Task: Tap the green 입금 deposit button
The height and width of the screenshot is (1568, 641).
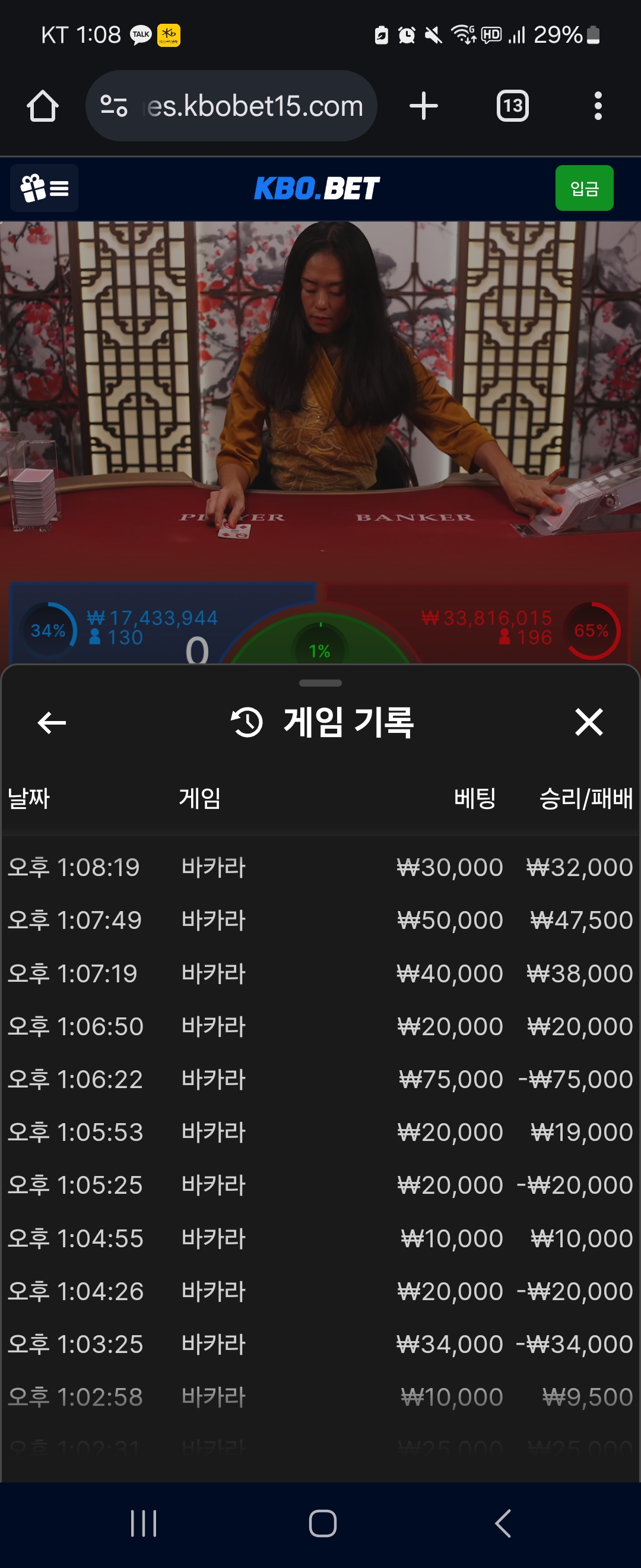Action: (x=584, y=188)
